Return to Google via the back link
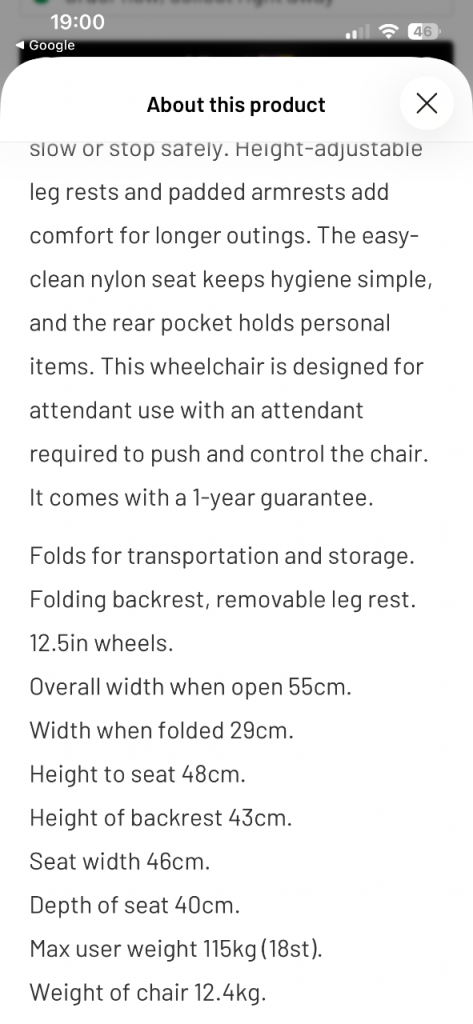Viewport: 473px width, 1024px height. tap(45, 45)
